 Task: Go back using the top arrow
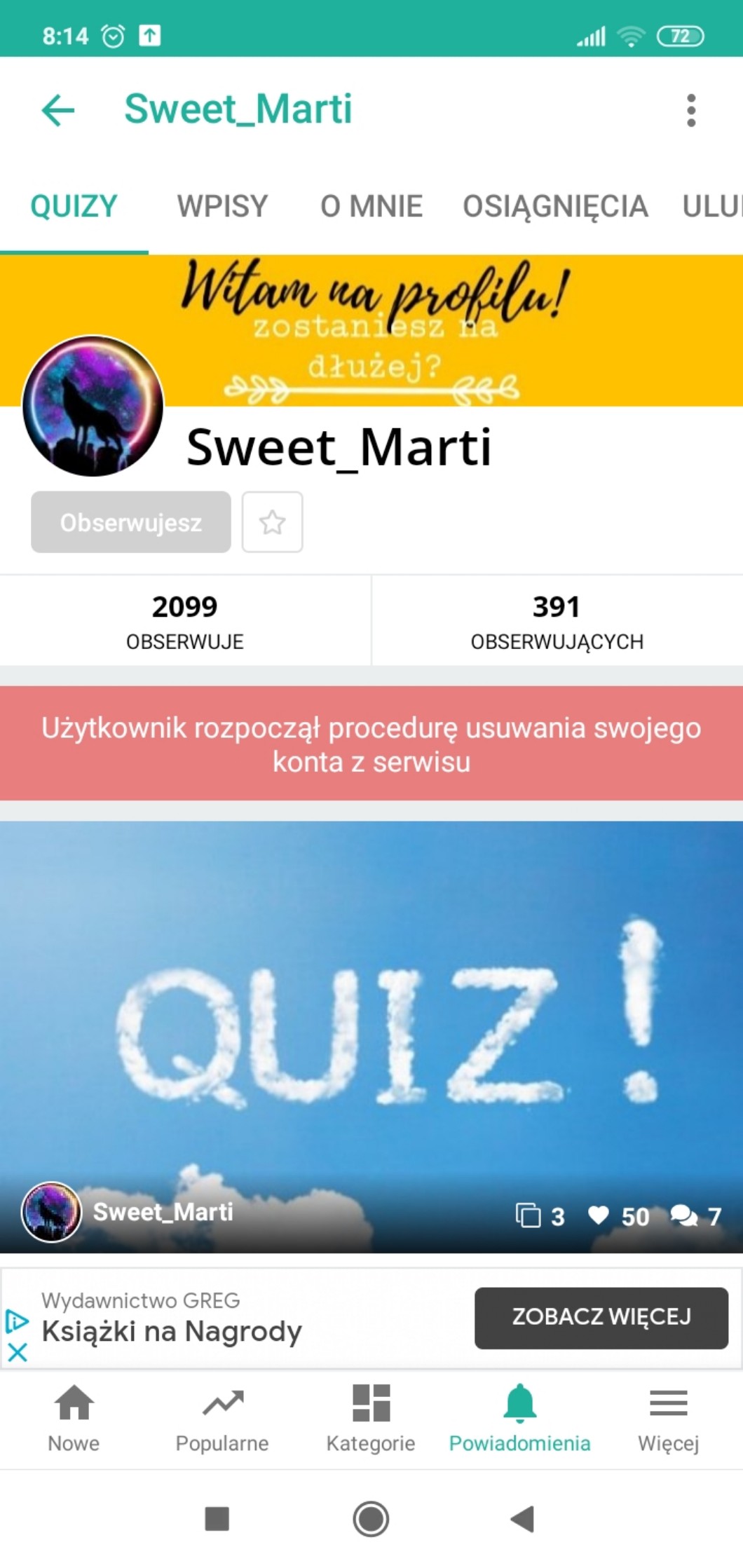58,110
